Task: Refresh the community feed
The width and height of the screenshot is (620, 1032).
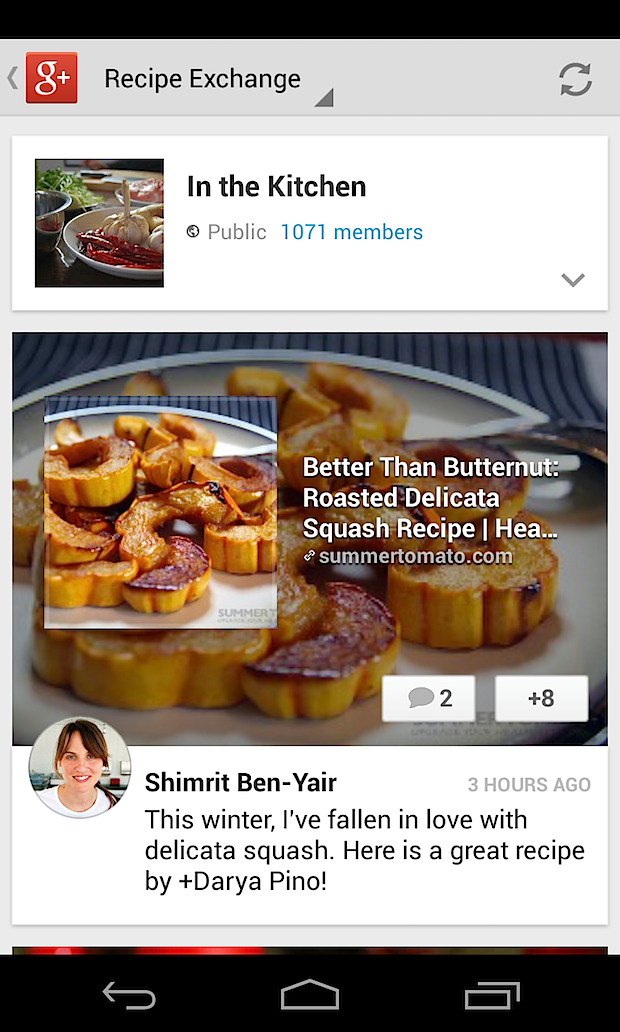Action: tap(575, 79)
